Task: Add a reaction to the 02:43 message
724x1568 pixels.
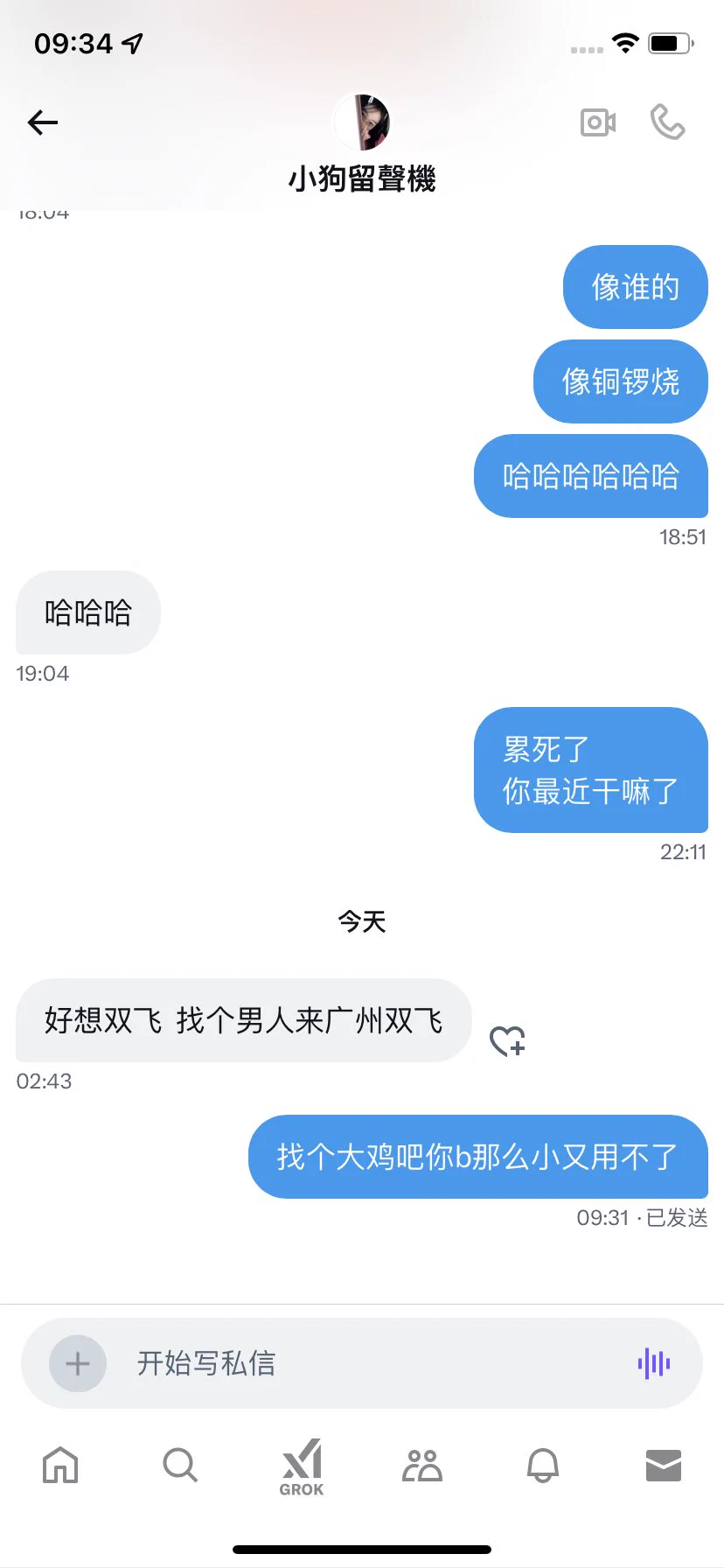Action: coord(506,1040)
